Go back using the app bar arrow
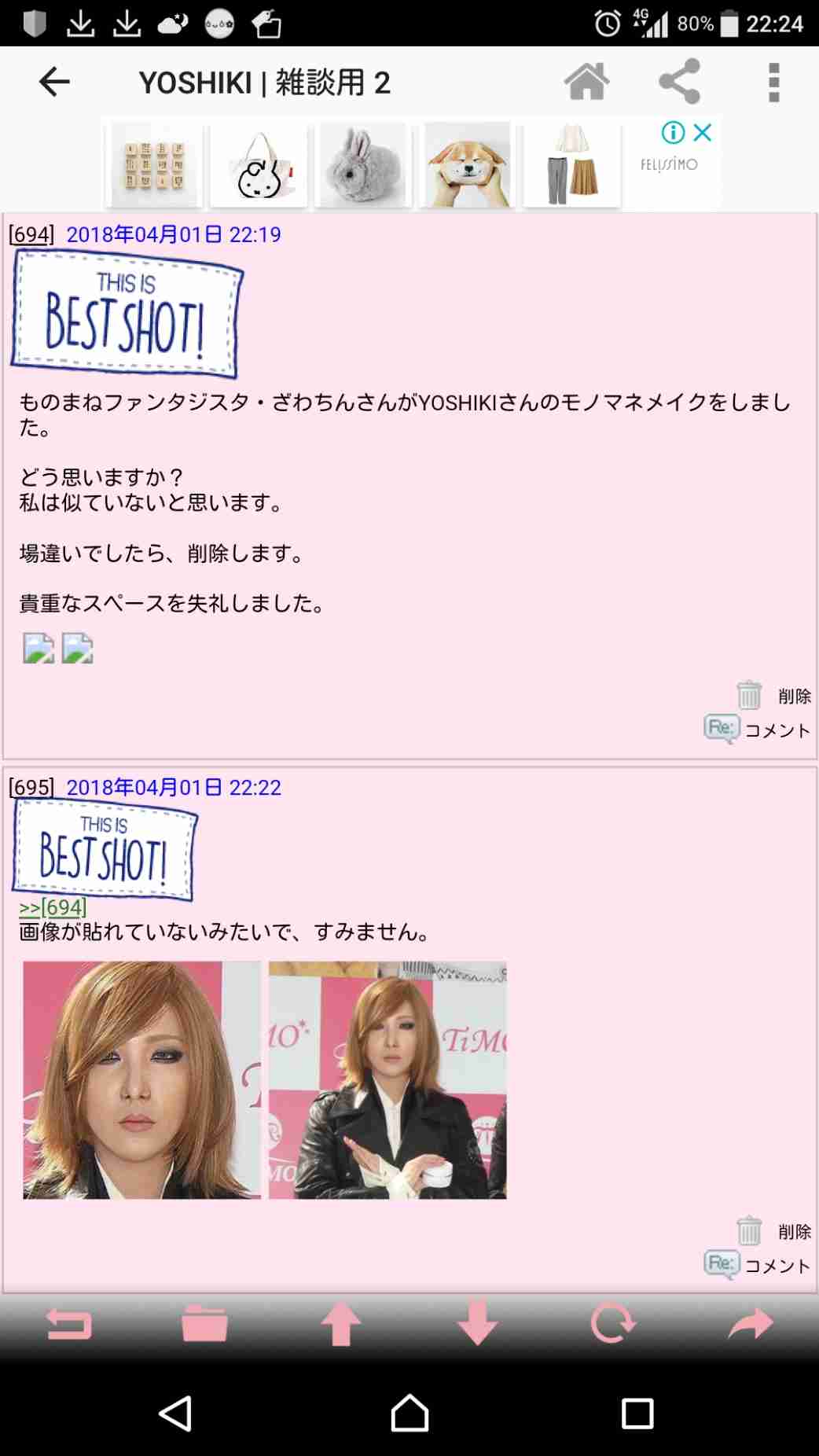The width and height of the screenshot is (819, 1456). (54, 82)
